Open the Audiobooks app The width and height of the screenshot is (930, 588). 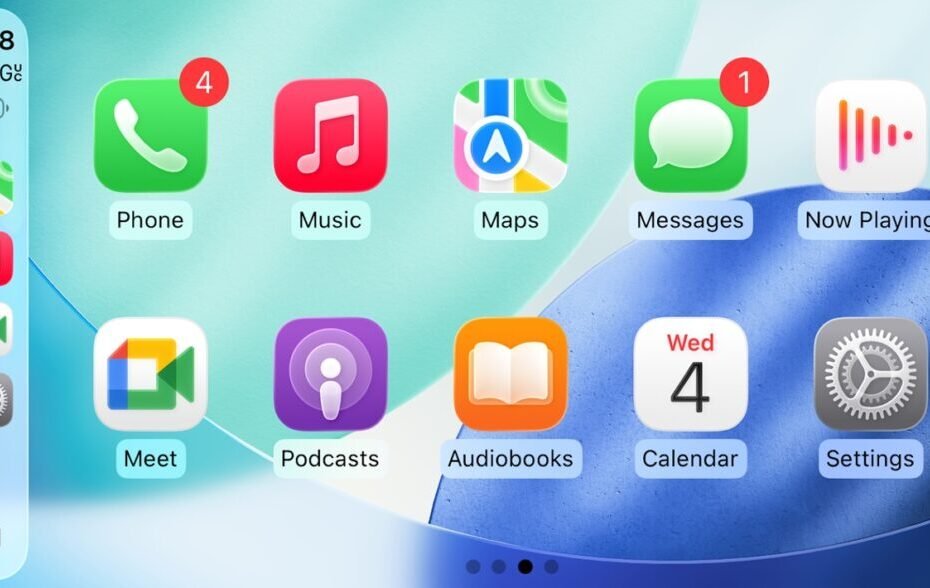(x=510, y=374)
